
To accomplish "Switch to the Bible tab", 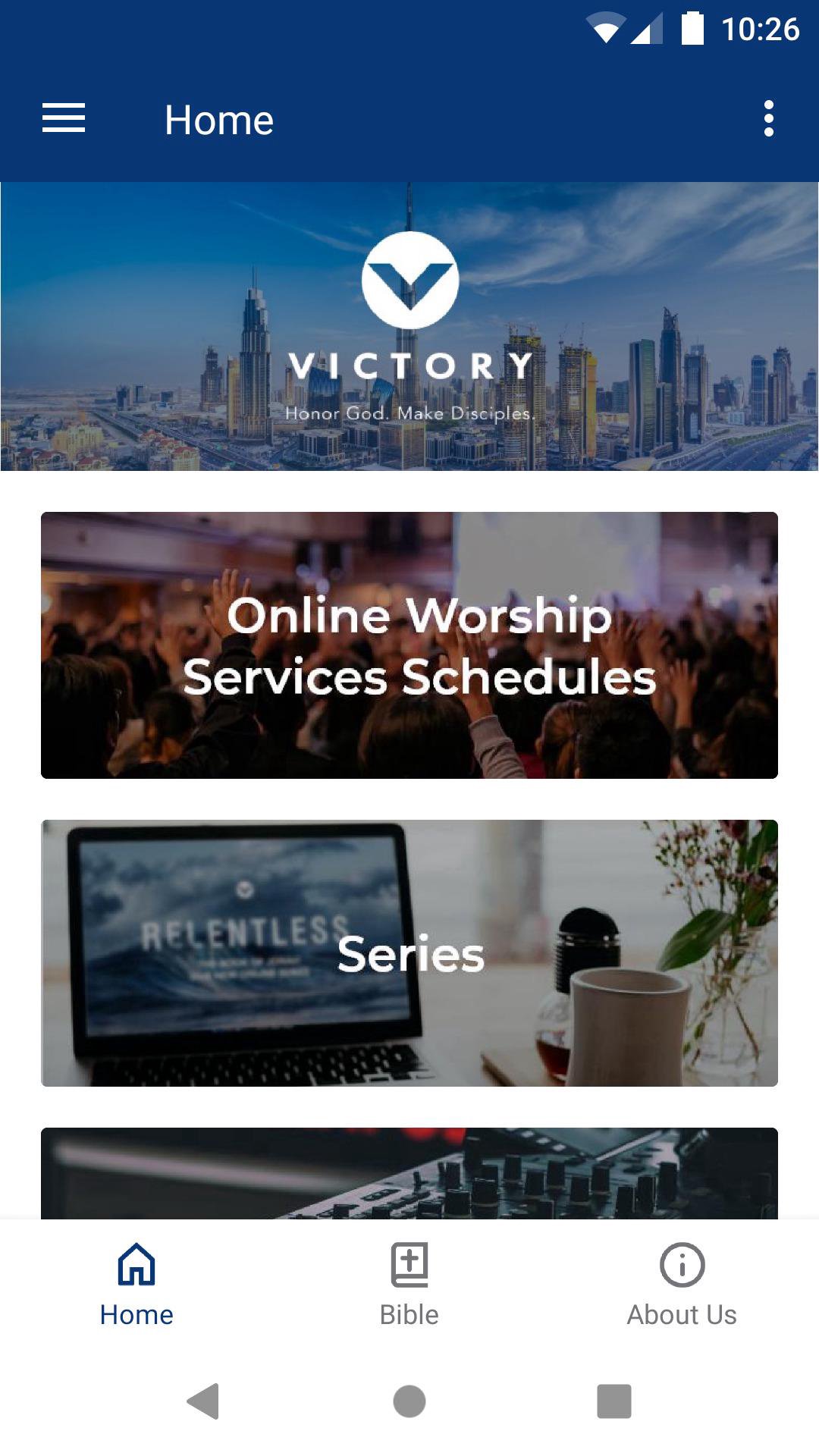I will coord(409,1285).
